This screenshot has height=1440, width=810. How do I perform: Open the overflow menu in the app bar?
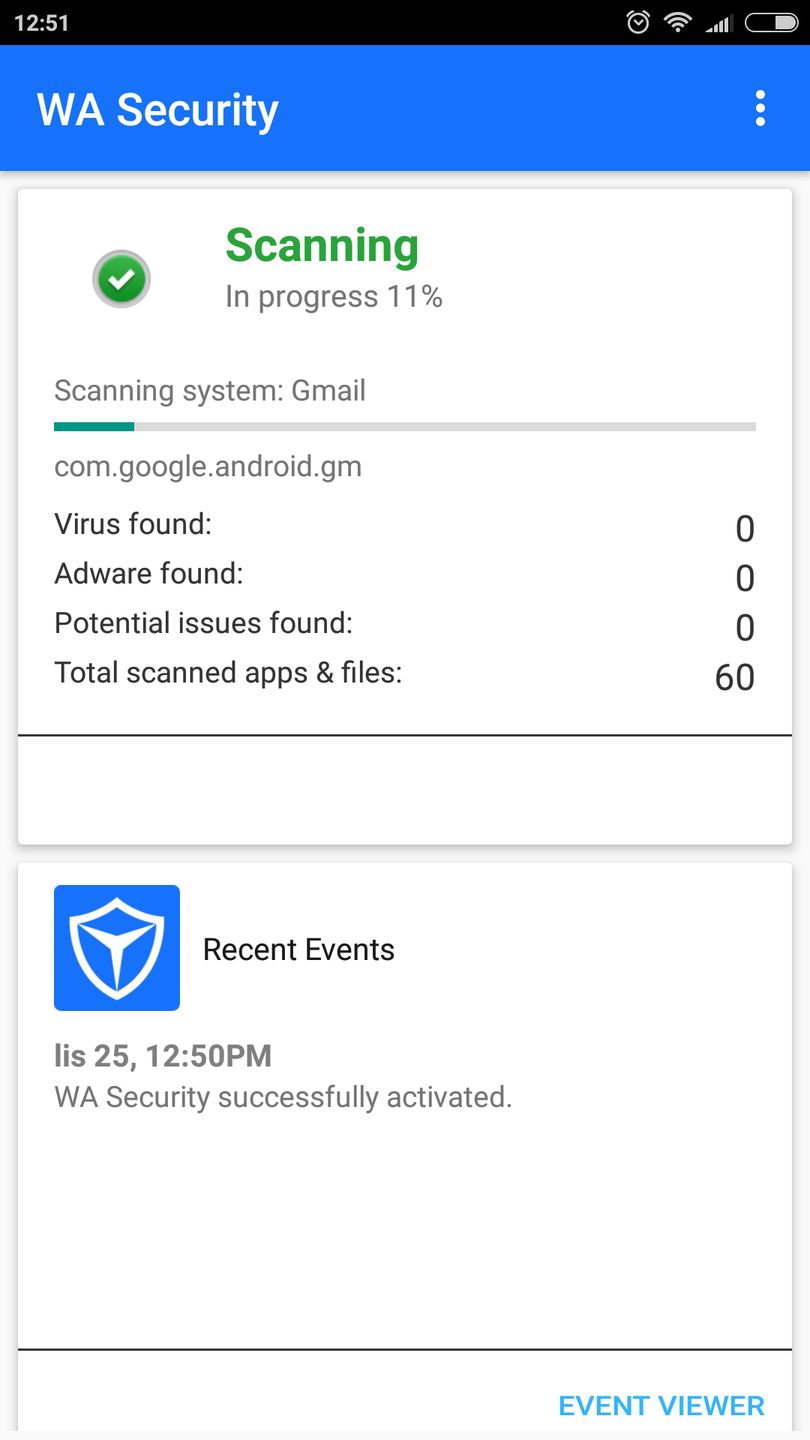pos(760,108)
